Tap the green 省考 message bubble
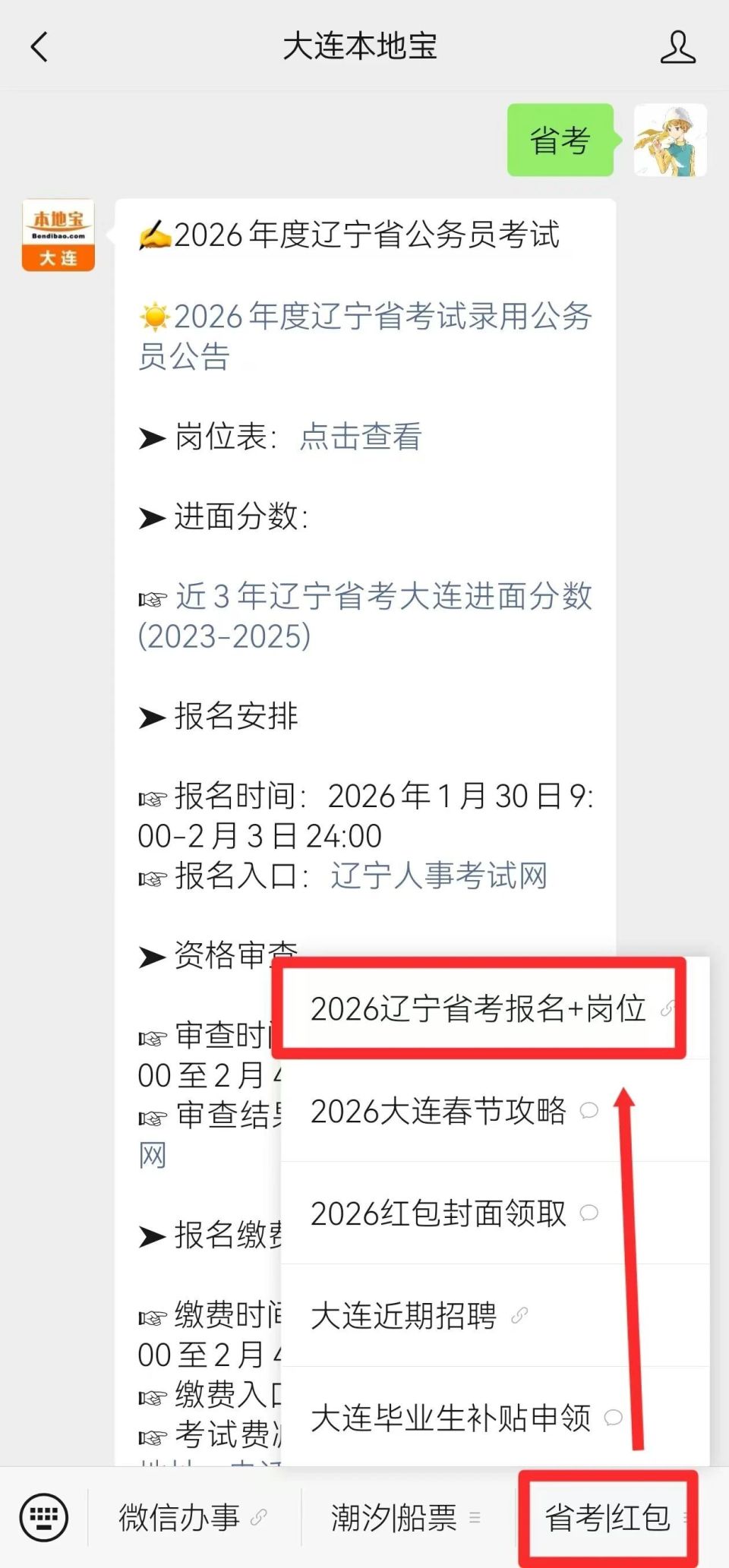The height and width of the screenshot is (1568, 729). (x=560, y=140)
